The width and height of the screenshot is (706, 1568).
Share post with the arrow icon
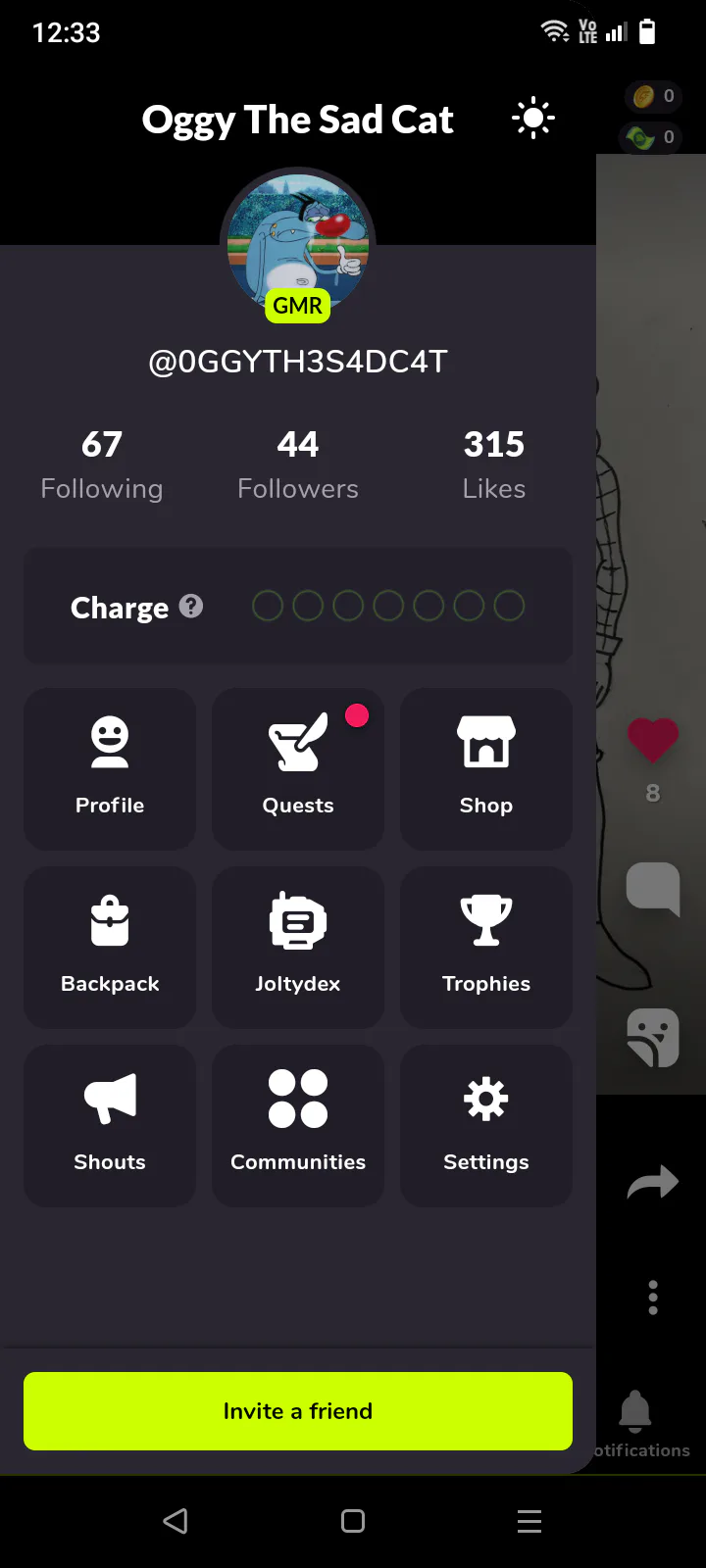click(653, 1183)
